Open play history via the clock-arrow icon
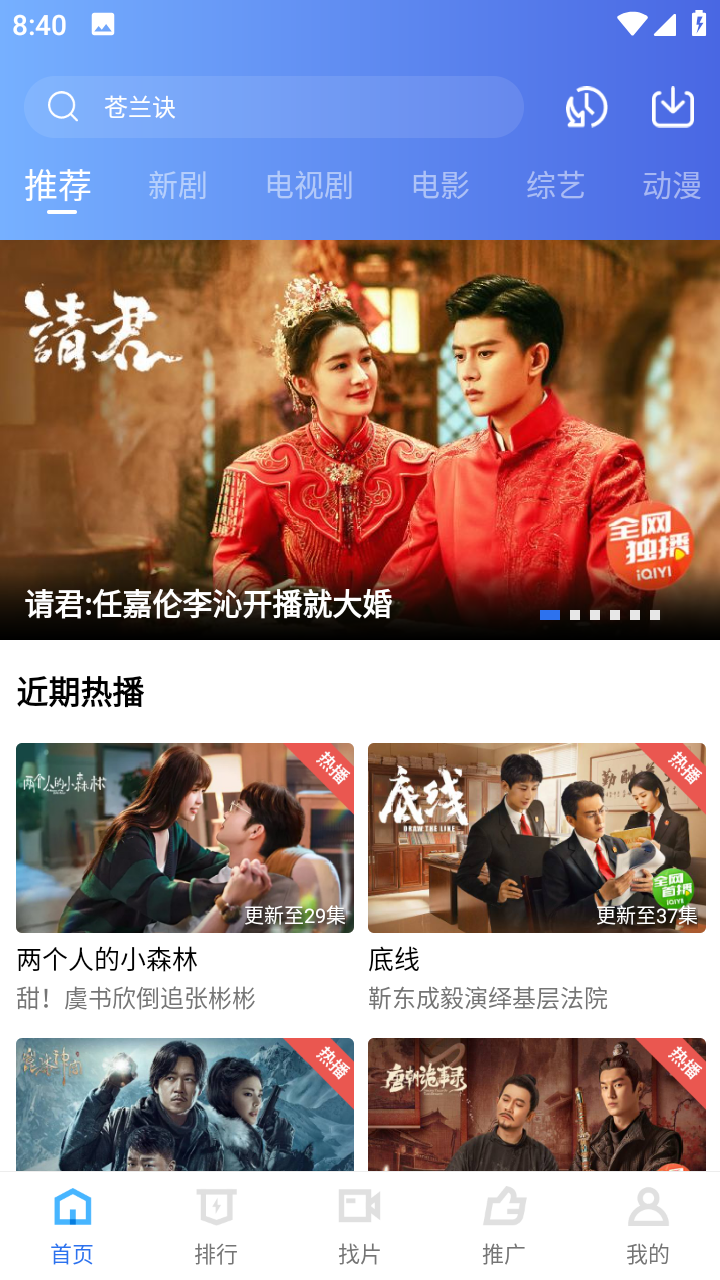The height and width of the screenshot is (1280, 720). [x=585, y=107]
